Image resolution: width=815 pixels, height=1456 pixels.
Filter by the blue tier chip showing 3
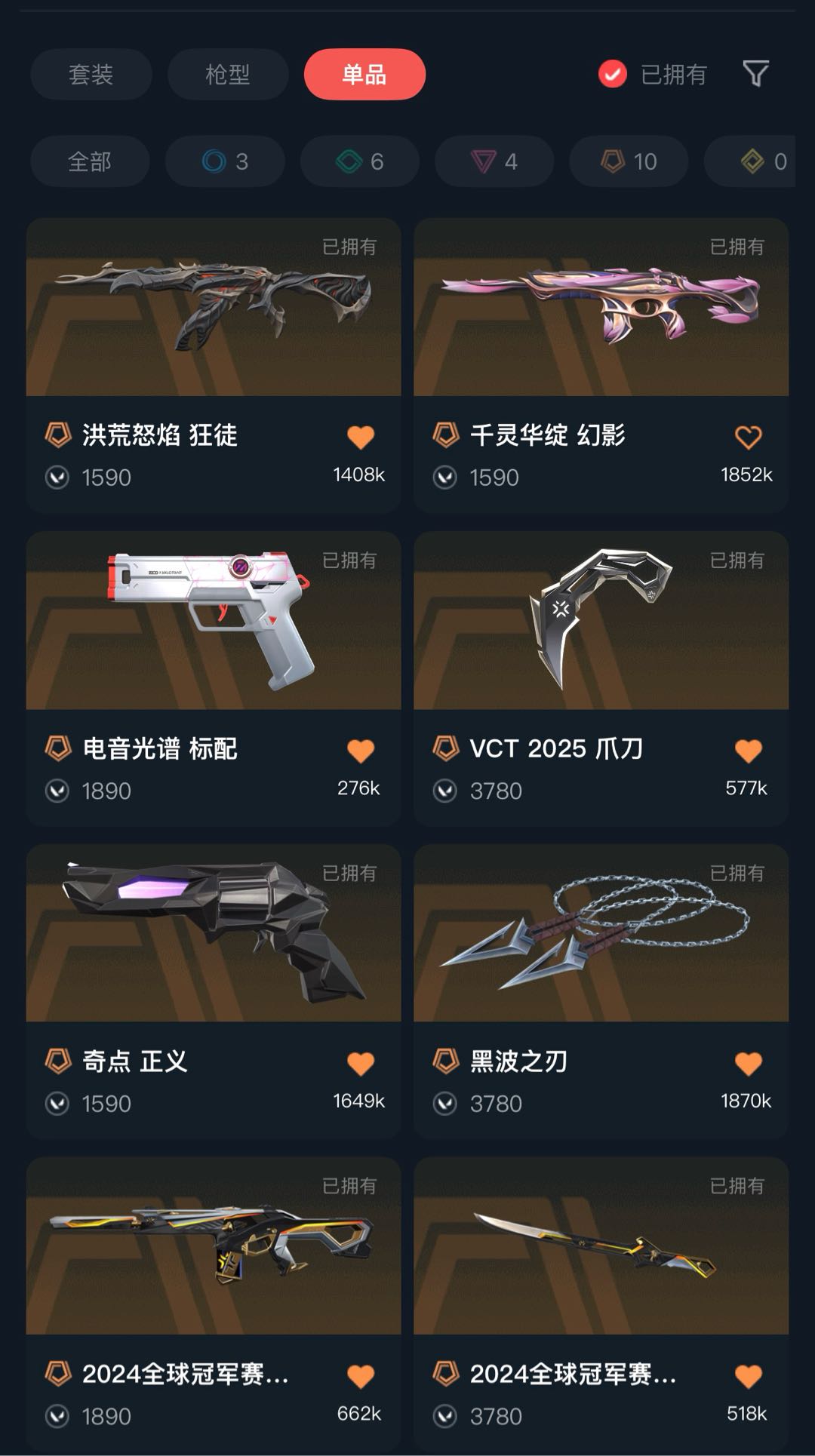tap(225, 161)
